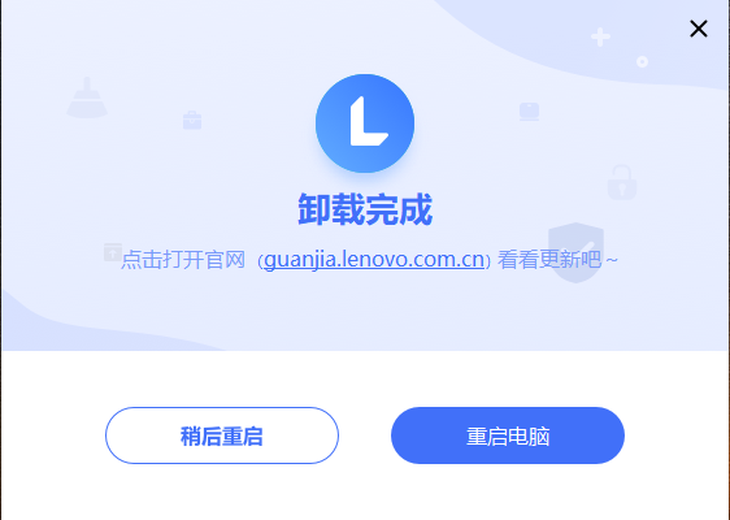
Task: Close the uninstall complete dialog
Action: [698, 29]
